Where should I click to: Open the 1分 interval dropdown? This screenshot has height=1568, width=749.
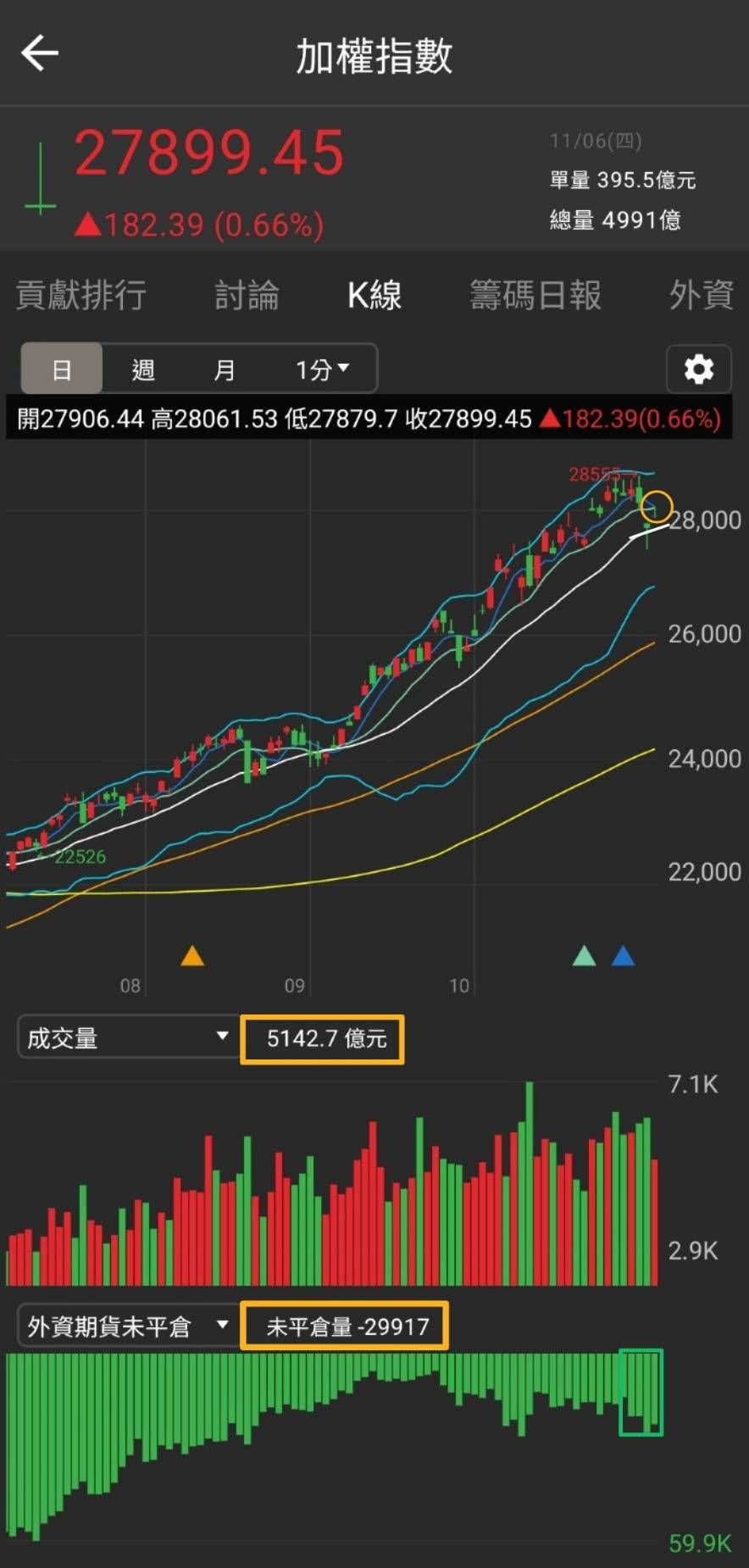tap(320, 369)
